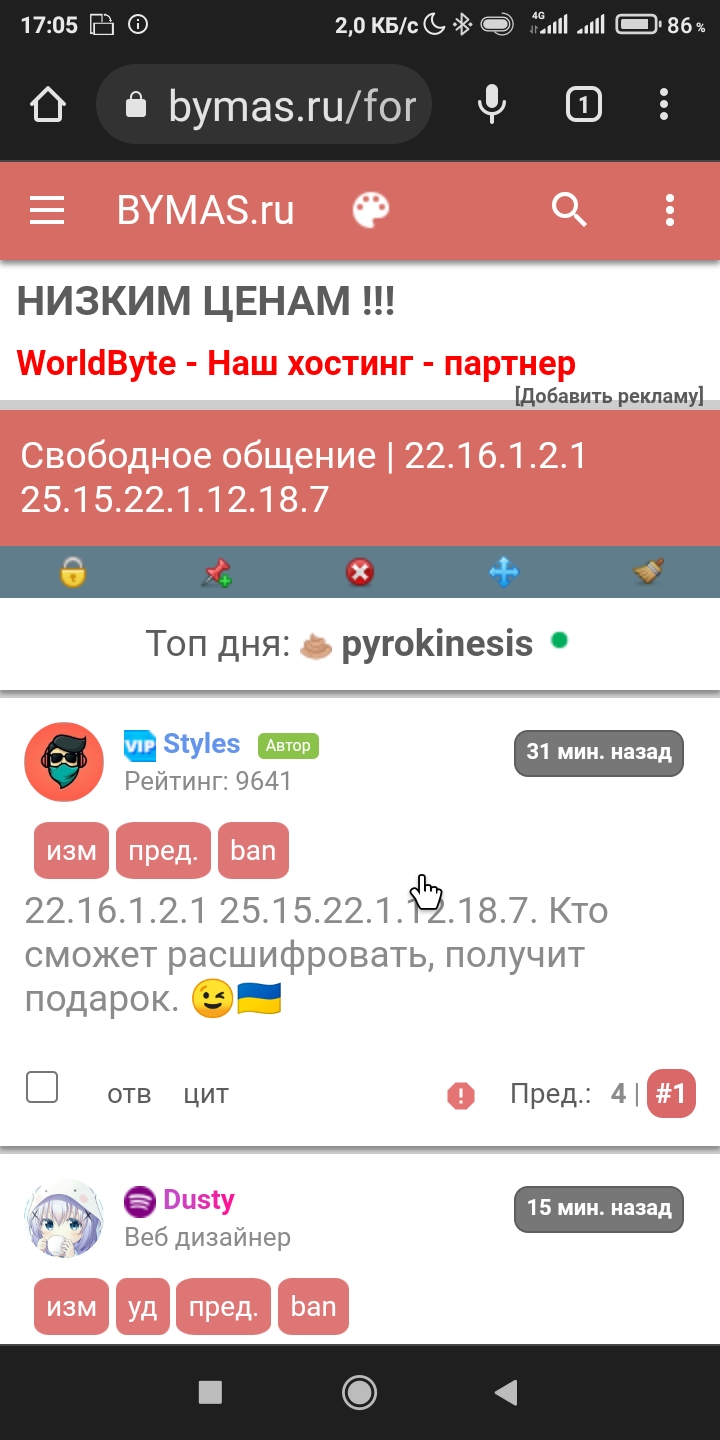Delete the topic with the red cross
The width and height of the screenshot is (720, 1440).
(x=360, y=573)
